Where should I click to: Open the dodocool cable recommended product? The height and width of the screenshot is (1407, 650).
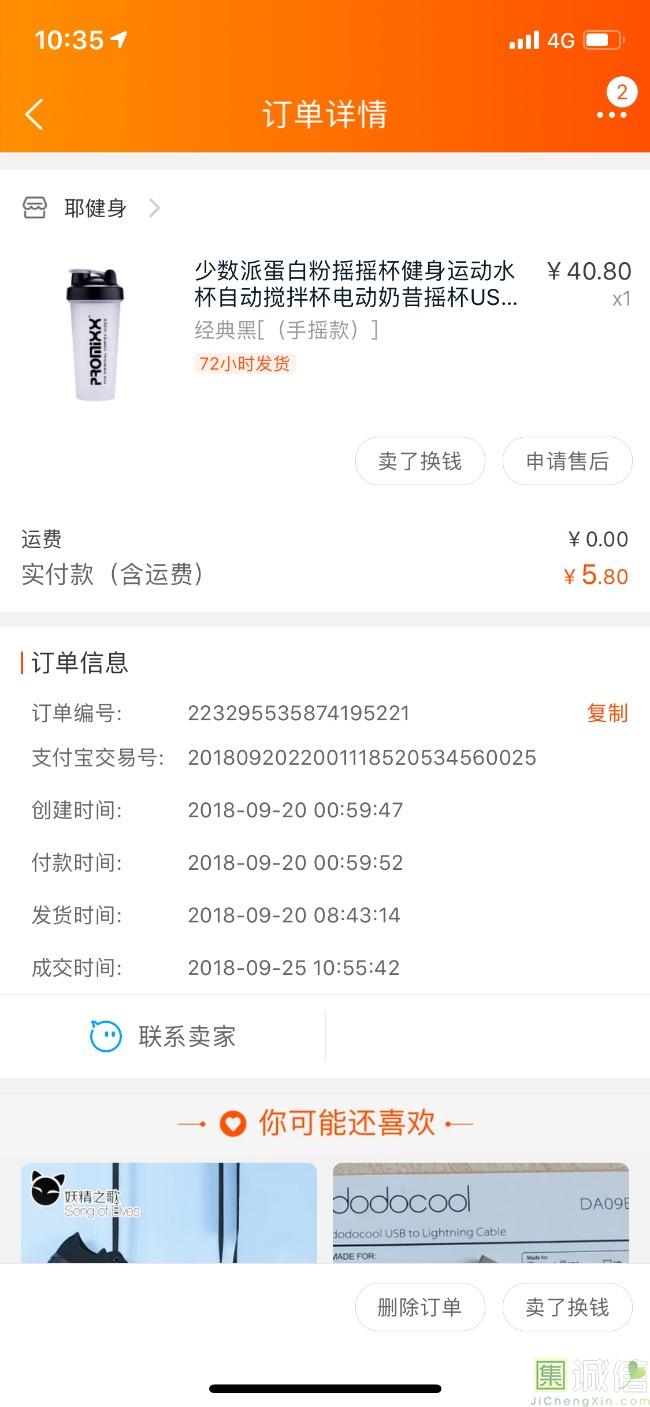(x=480, y=1212)
